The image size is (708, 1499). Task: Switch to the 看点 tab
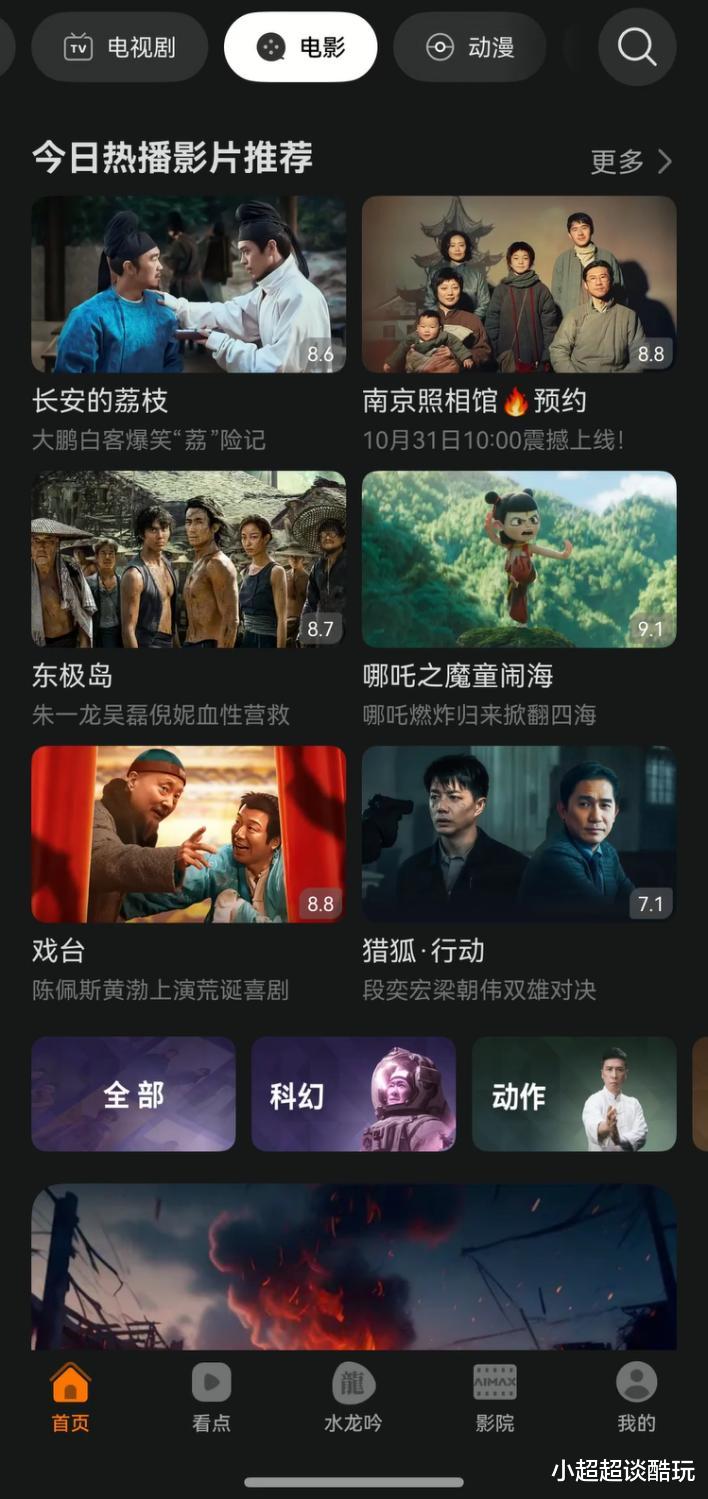pos(211,1397)
